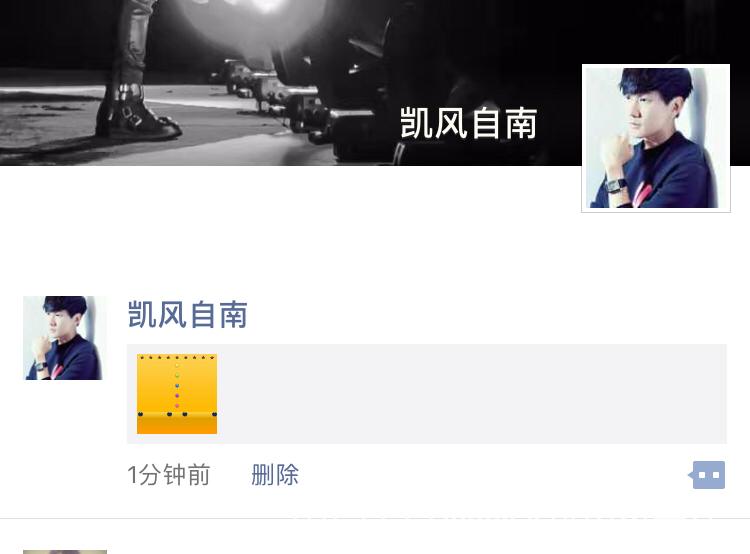Open the comment and like options button

click(x=708, y=475)
